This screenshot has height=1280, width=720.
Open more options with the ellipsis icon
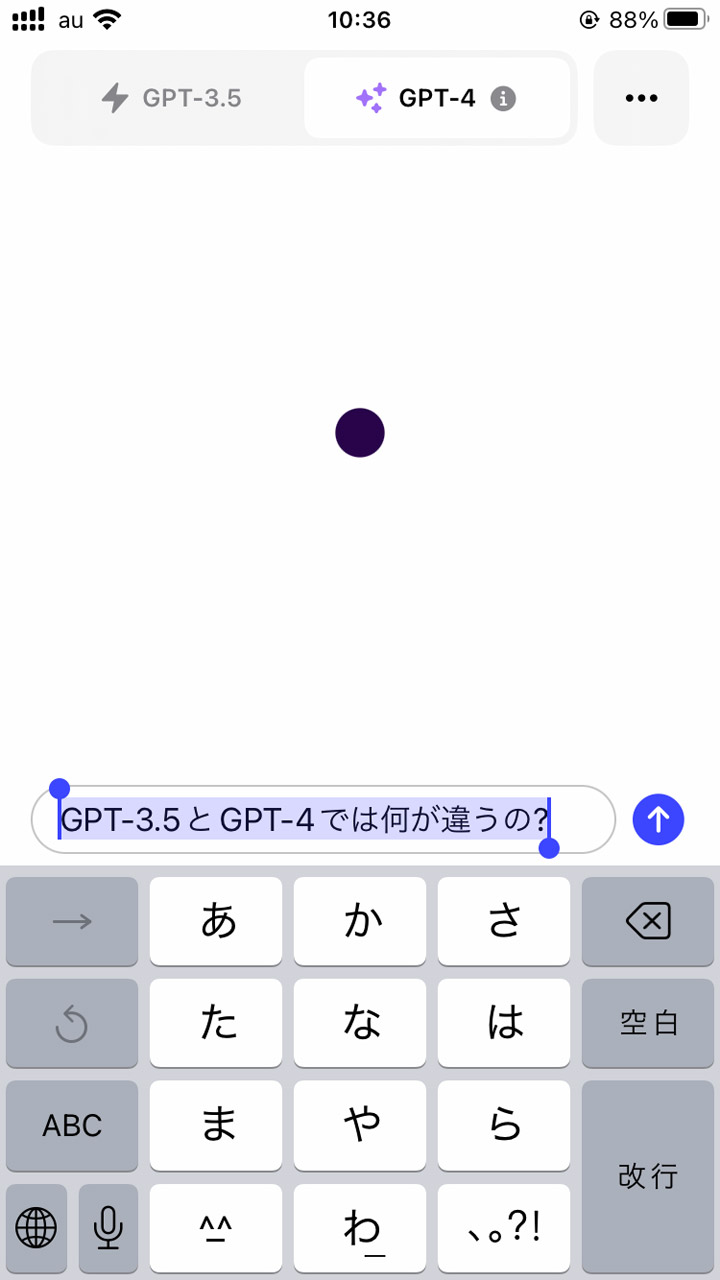pyautogui.click(x=641, y=98)
